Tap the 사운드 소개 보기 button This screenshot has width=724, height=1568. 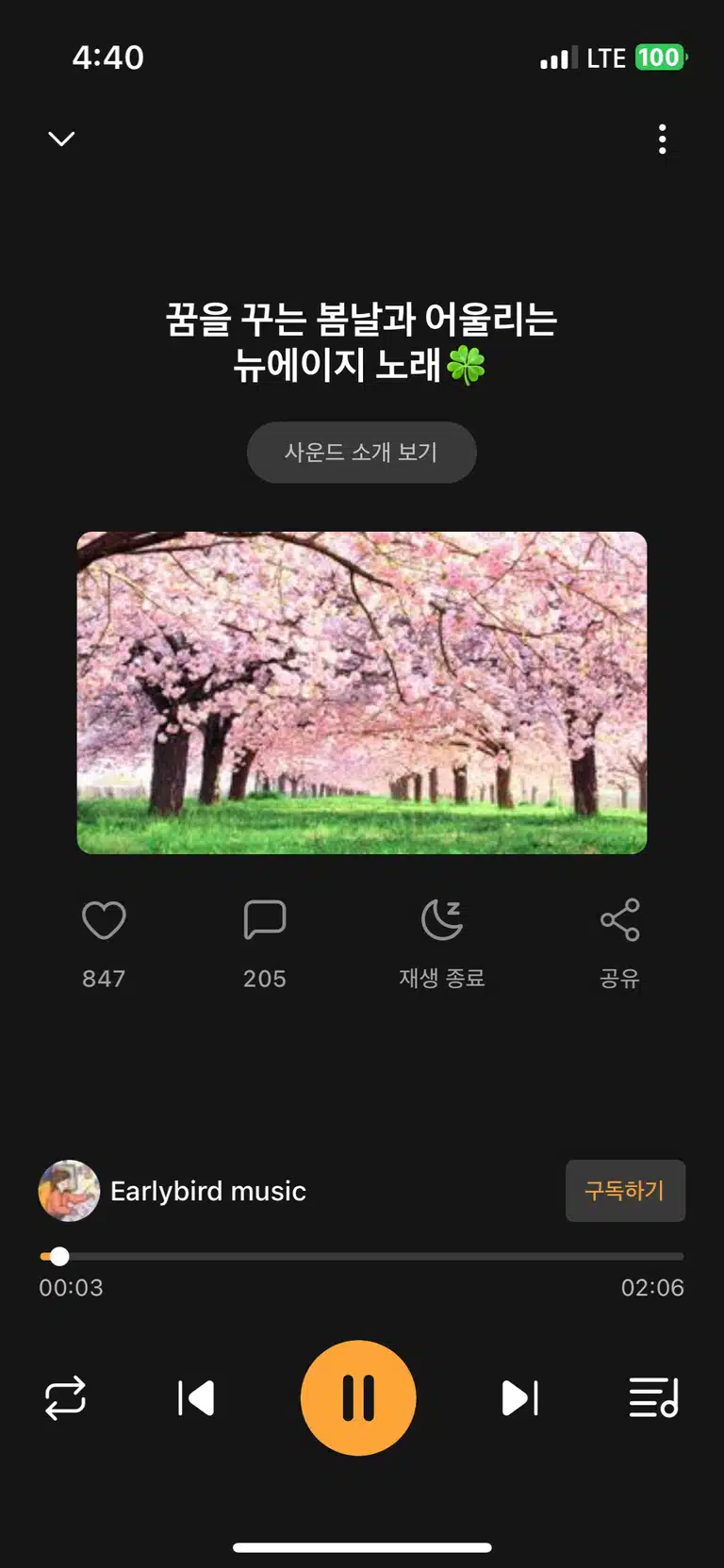[x=361, y=452]
